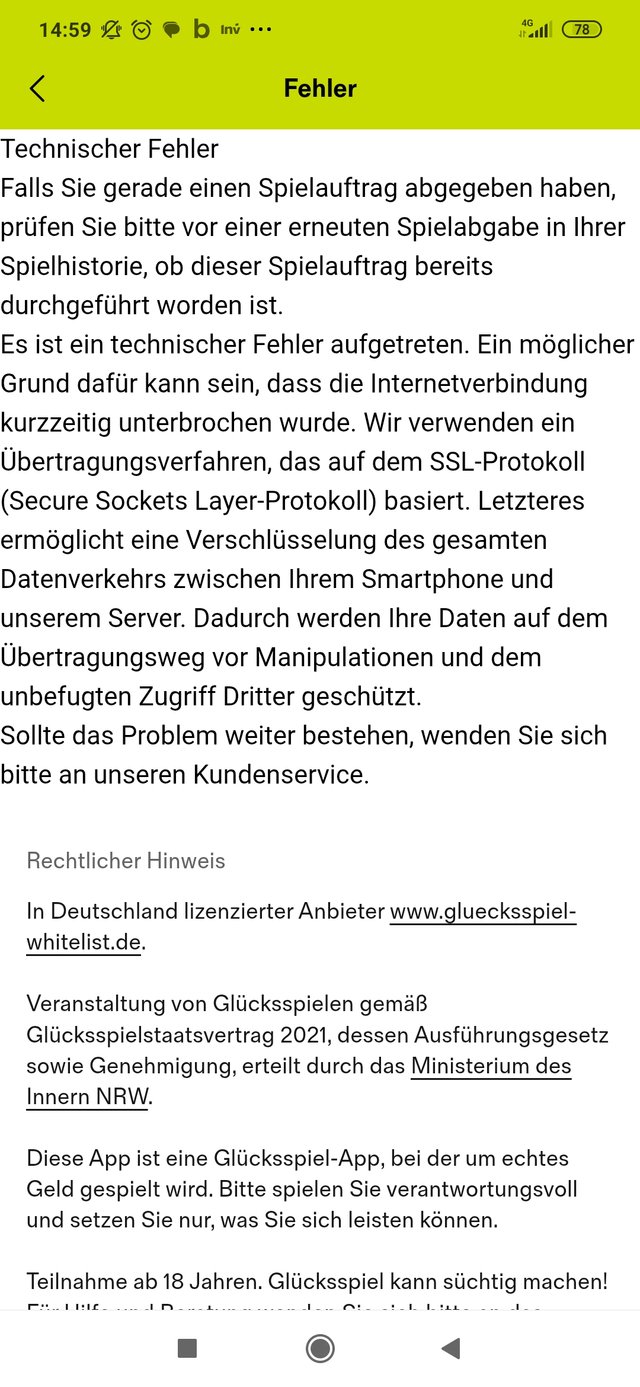The height and width of the screenshot is (1387, 640).
Task: Open the www.gluecksspiel-whitelist.de link
Action: 482,912
